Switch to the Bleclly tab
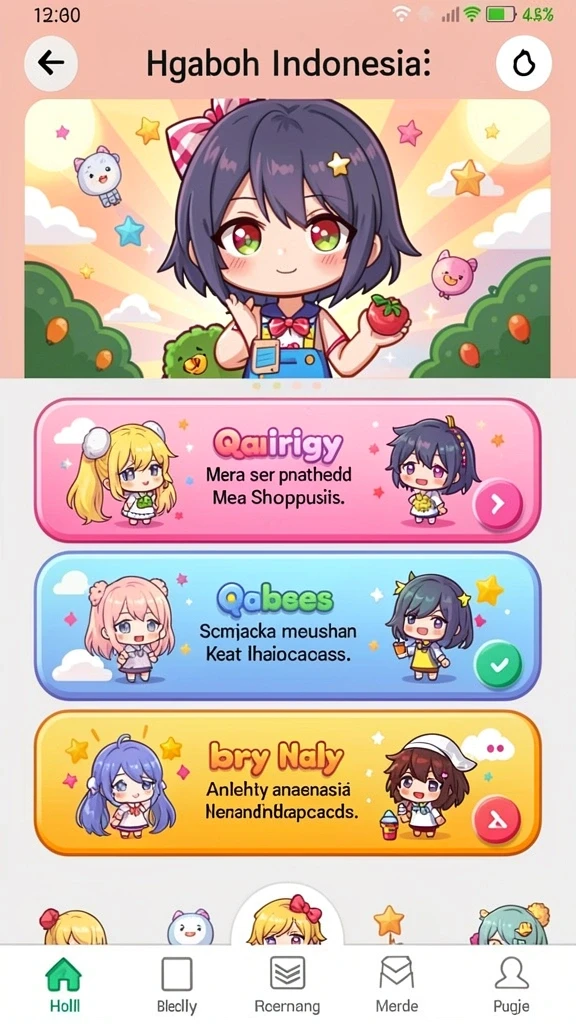576x1024 pixels. (x=177, y=985)
